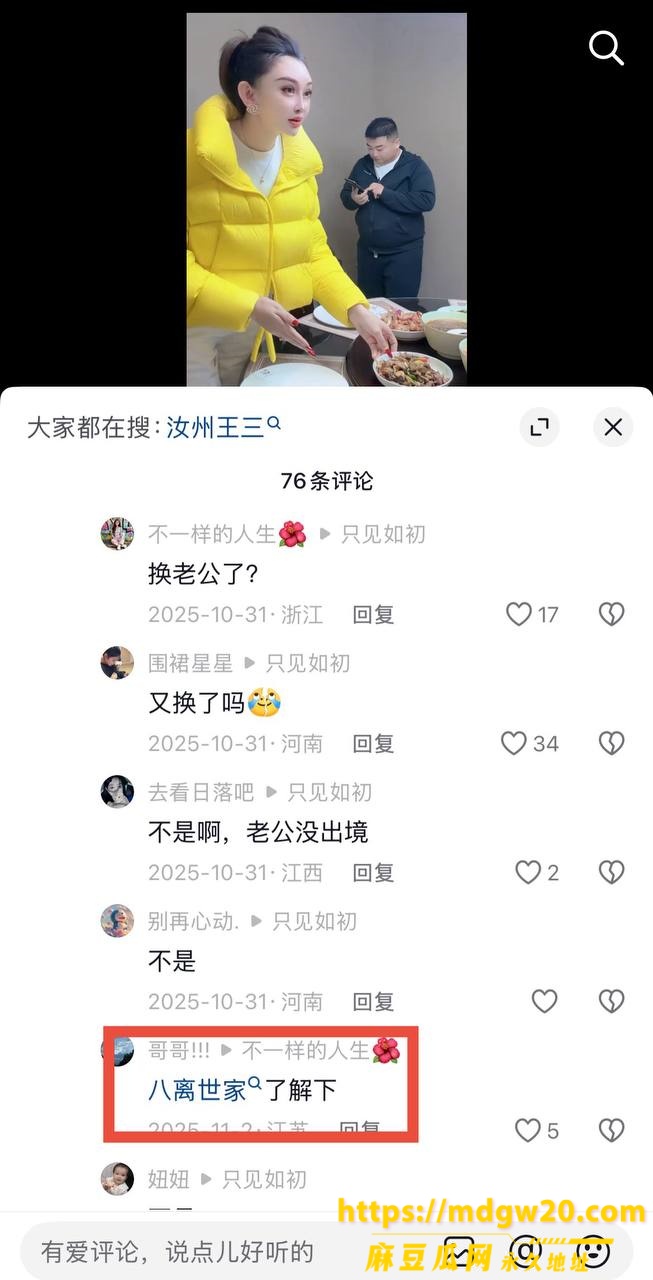Open the search magnifier above the video
This screenshot has width=653, height=1280.
pos(606,47)
